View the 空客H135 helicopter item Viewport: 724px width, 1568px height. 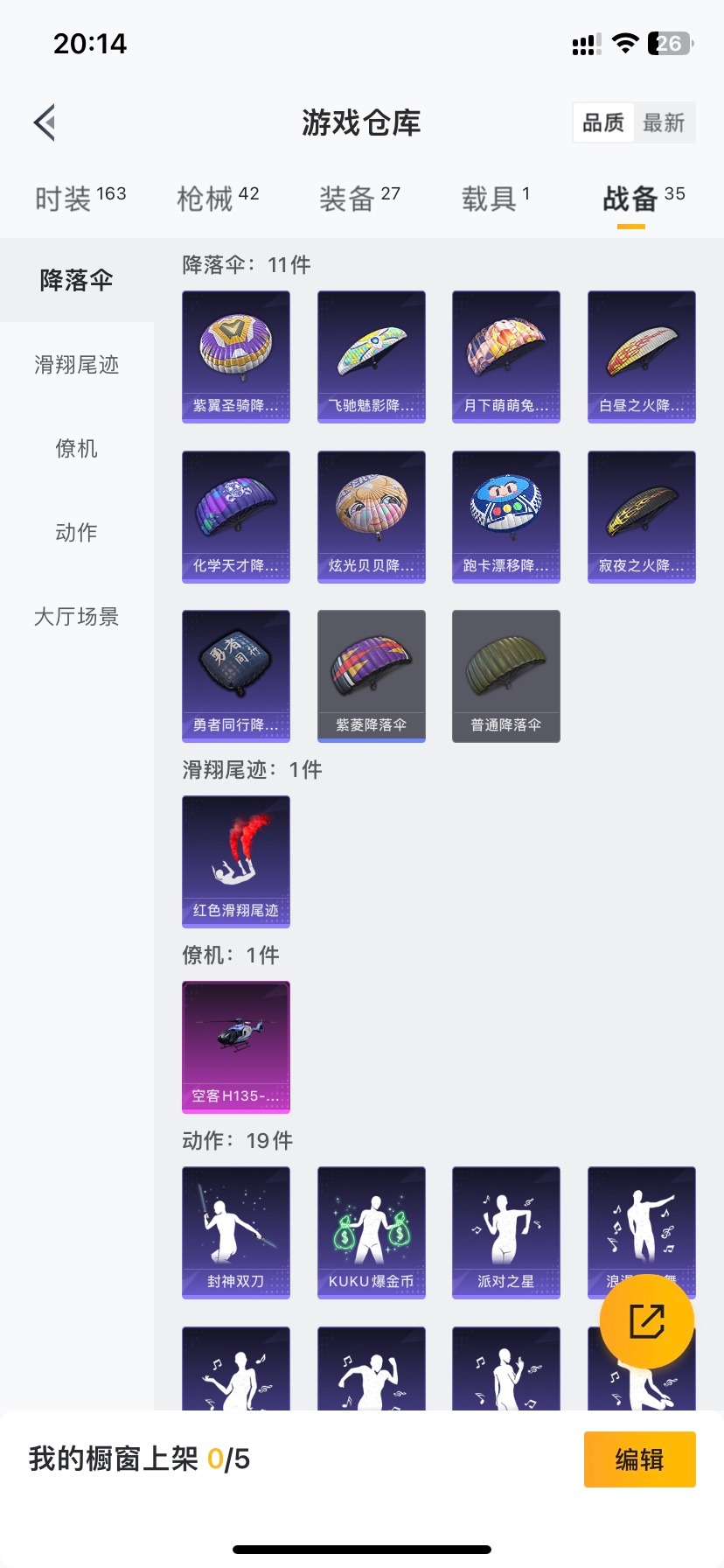click(236, 1046)
